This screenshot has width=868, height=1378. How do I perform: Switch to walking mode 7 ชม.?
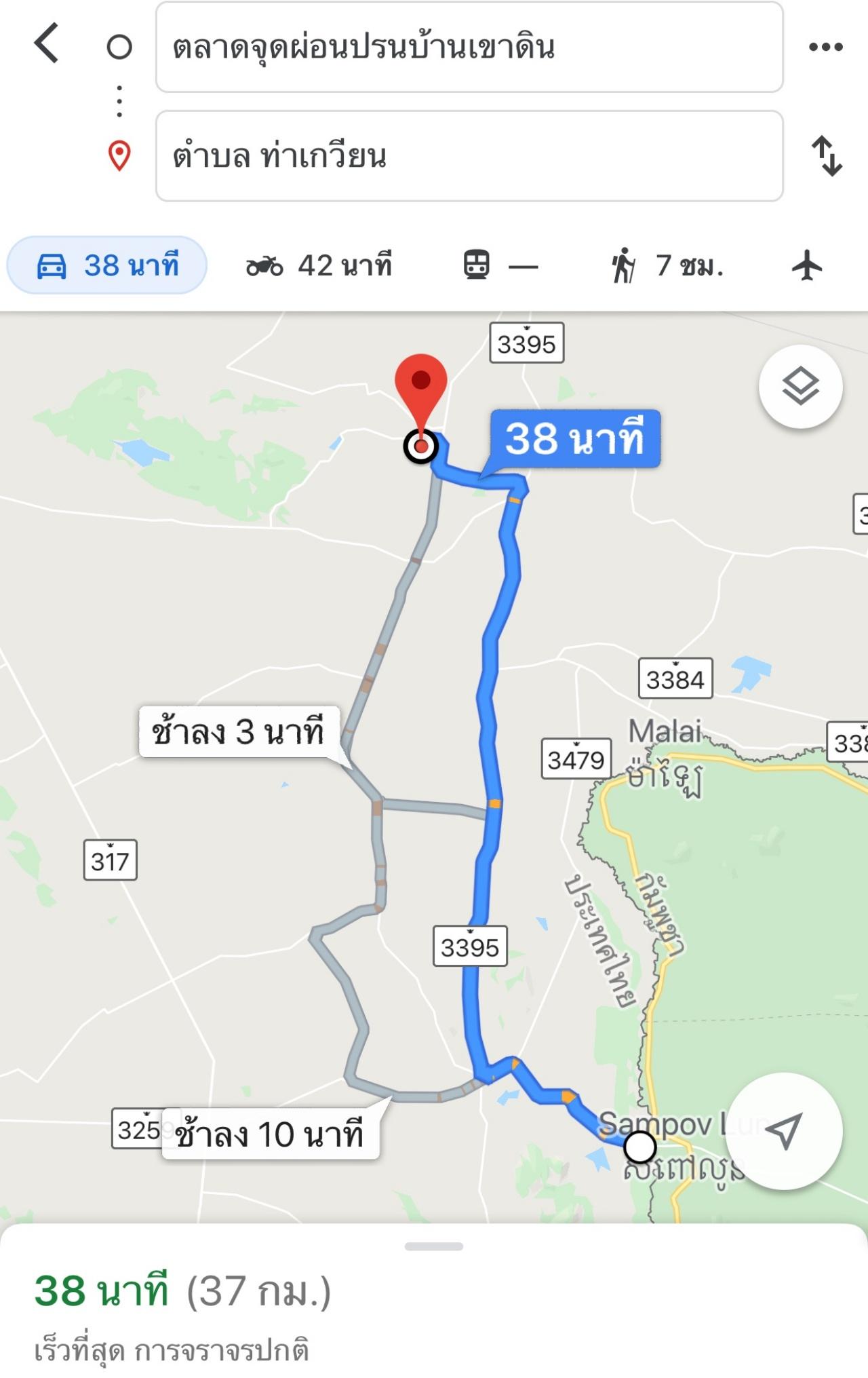667,265
